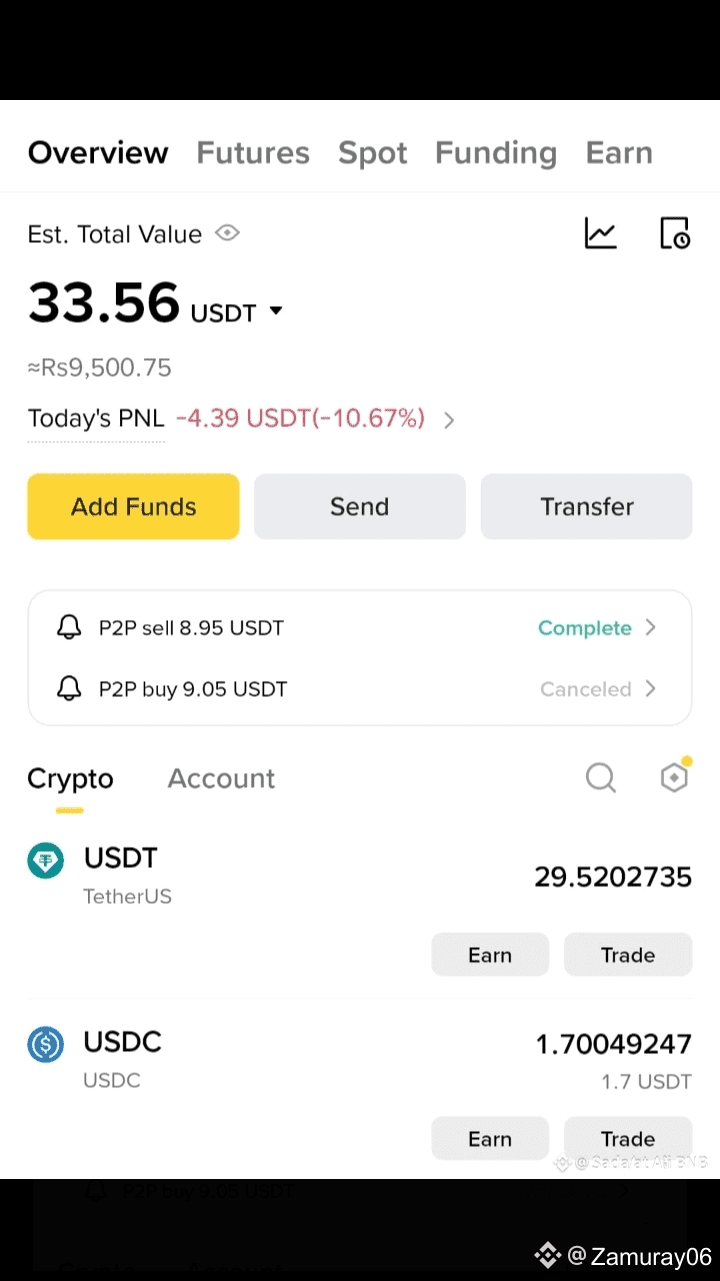Image resolution: width=720 pixels, height=1281 pixels.
Task: Search the crypto asset list
Action: 601,777
